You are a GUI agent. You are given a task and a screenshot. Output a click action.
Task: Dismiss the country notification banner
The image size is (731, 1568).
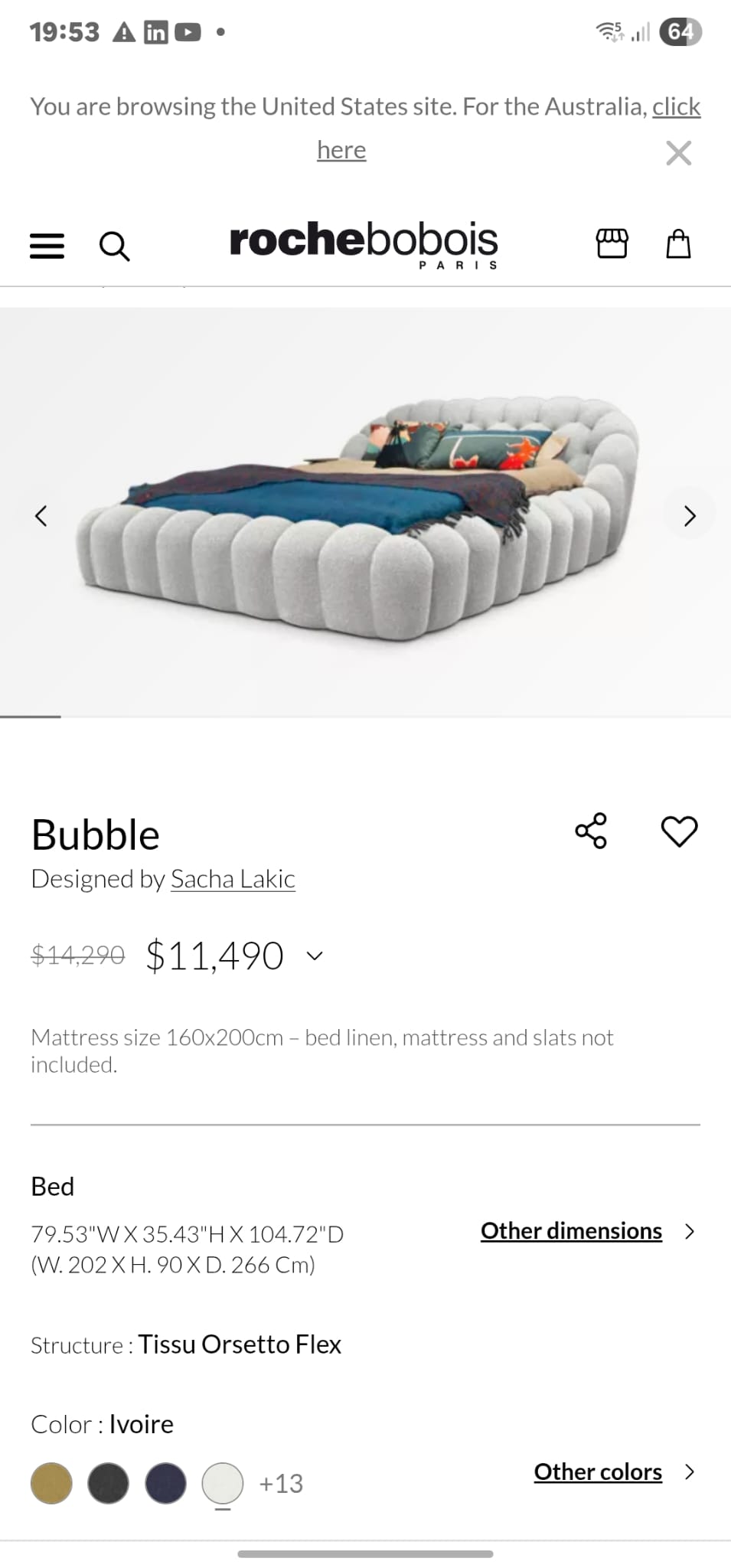[x=678, y=153]
